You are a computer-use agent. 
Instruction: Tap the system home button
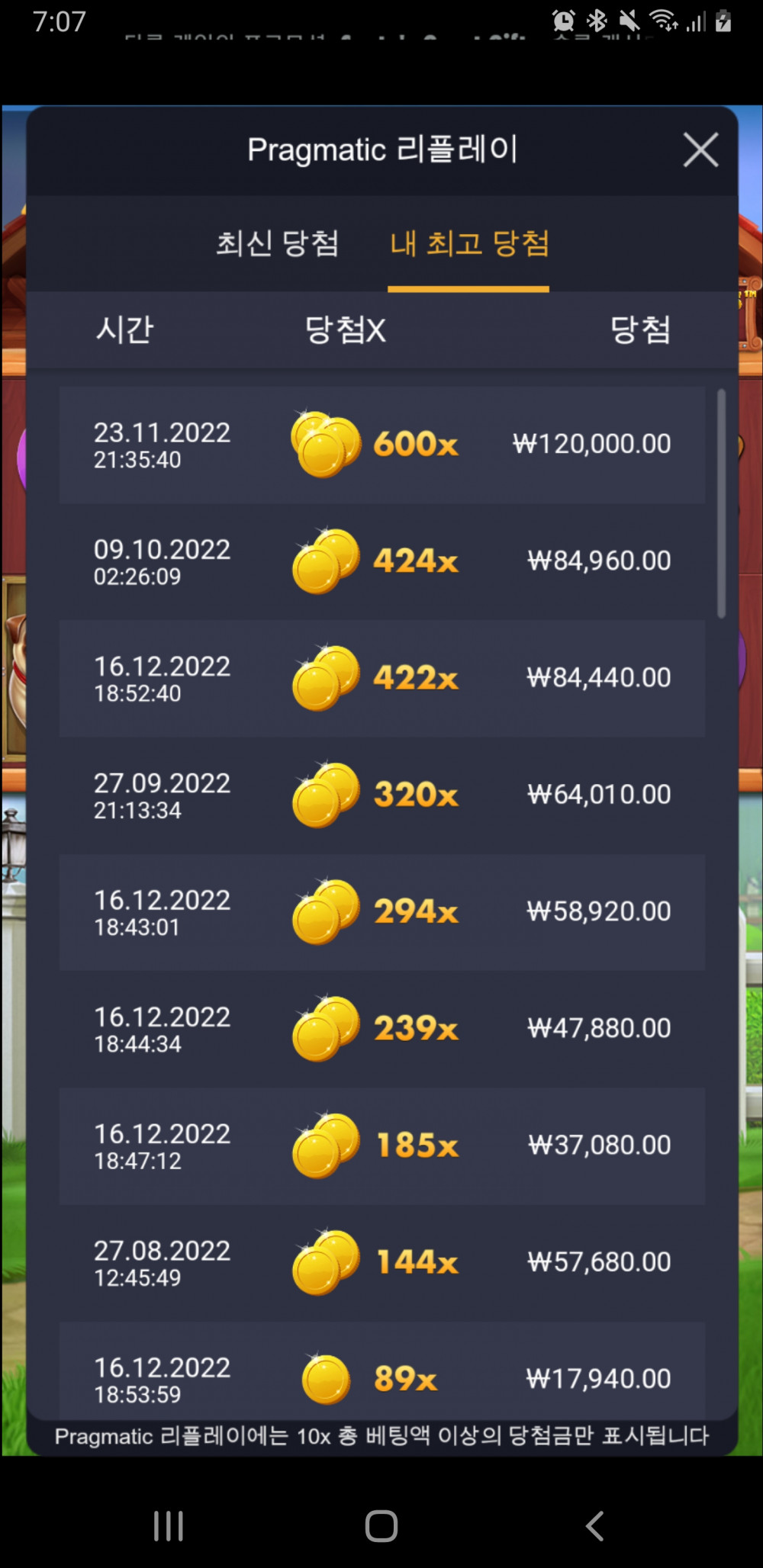[381, 1526]
